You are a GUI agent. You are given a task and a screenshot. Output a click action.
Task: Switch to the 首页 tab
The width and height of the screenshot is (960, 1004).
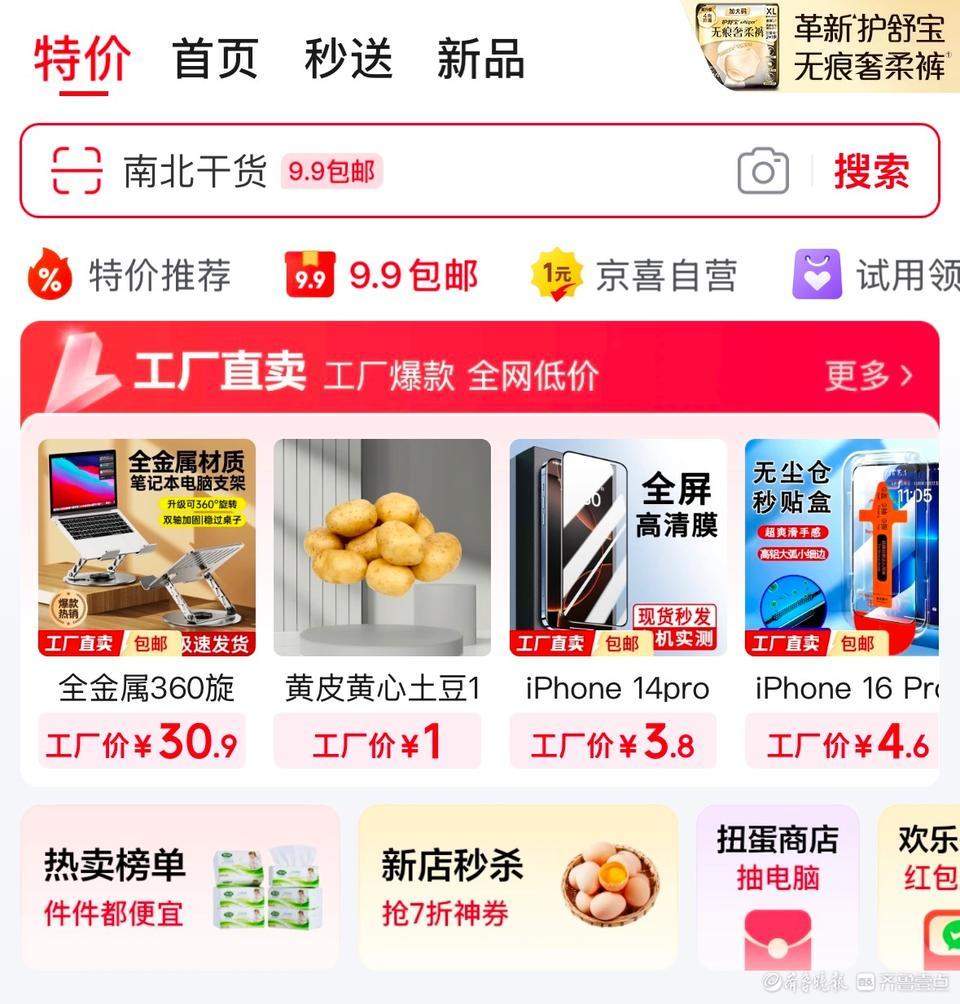pos(216,60)
